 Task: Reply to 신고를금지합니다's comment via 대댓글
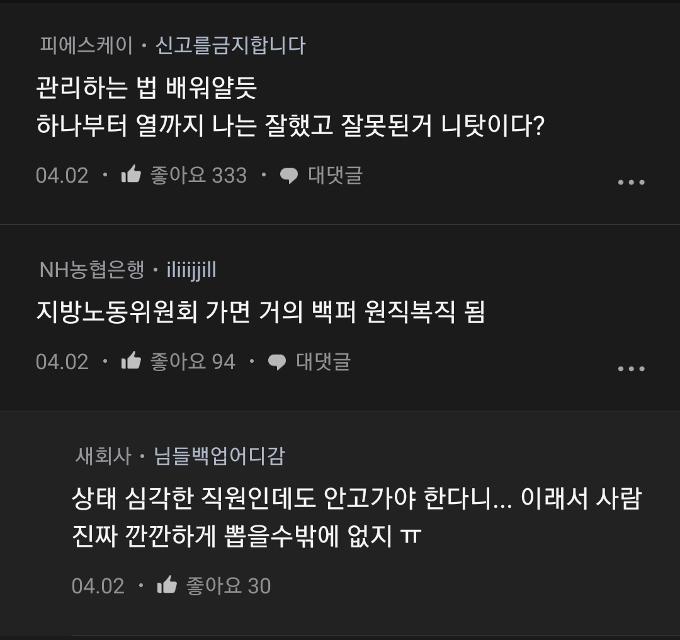coord(320,175)
